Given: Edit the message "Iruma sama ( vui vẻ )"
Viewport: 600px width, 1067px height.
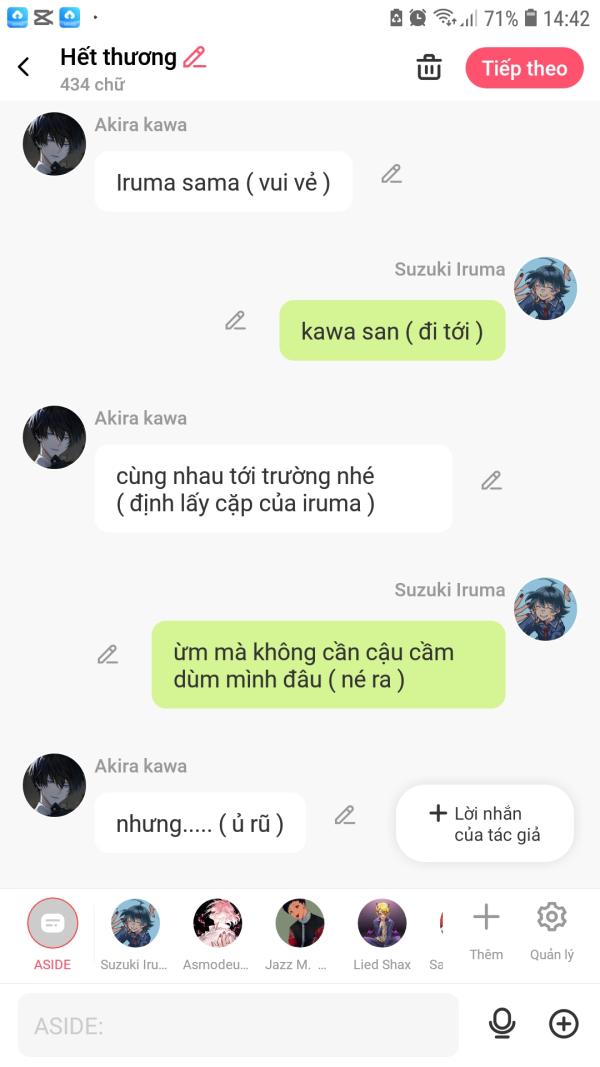Looking at the screenshot, I should [391, 174].
